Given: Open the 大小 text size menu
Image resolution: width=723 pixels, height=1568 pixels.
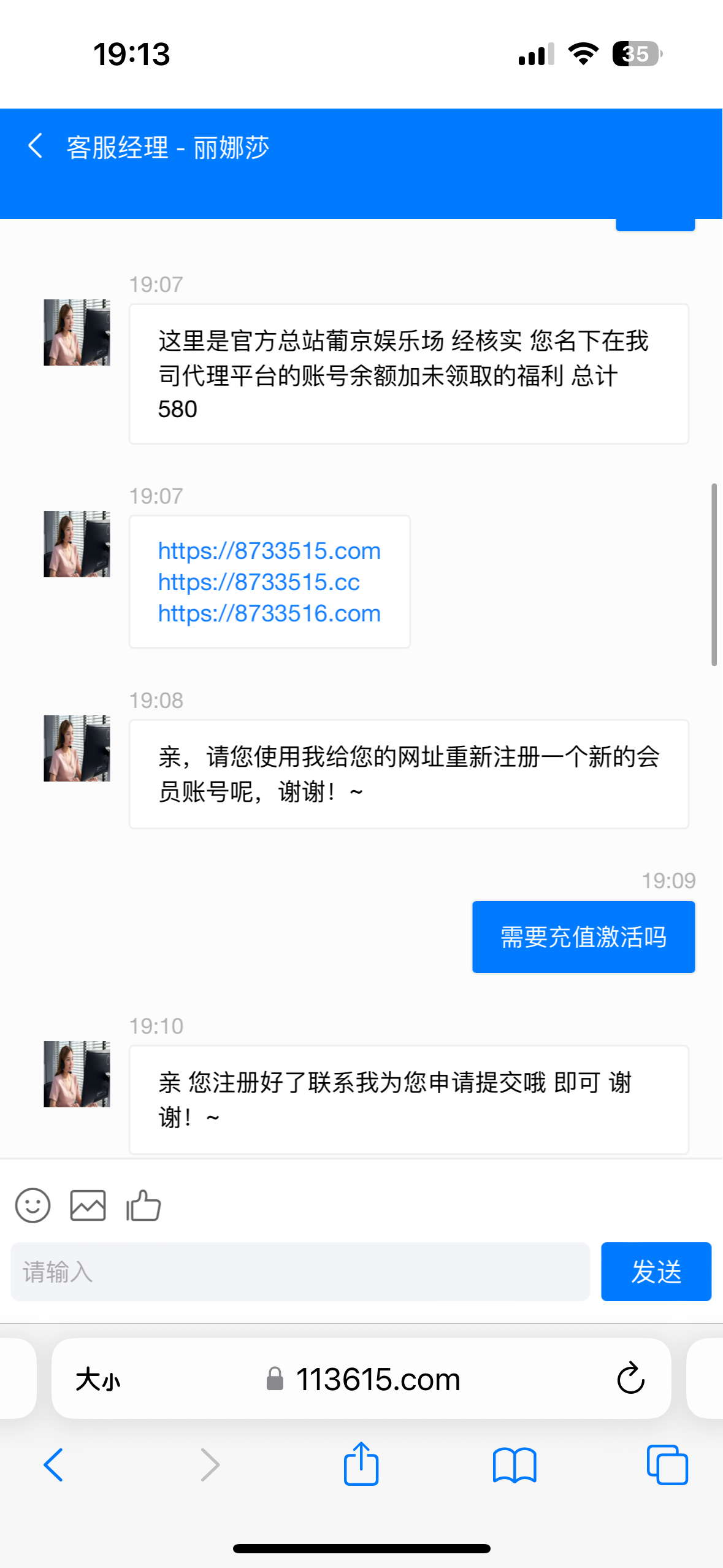Looking at the screenshot, I should pos(98,1380).
